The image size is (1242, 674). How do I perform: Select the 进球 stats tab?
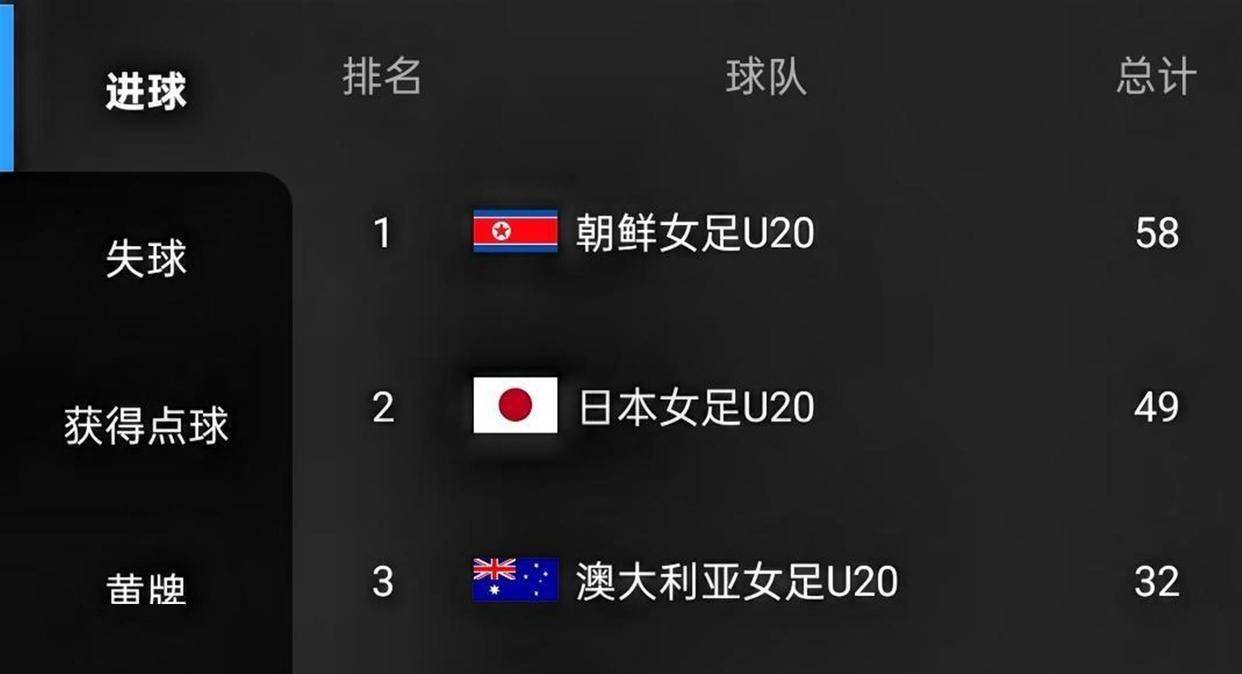pos(146,92)
